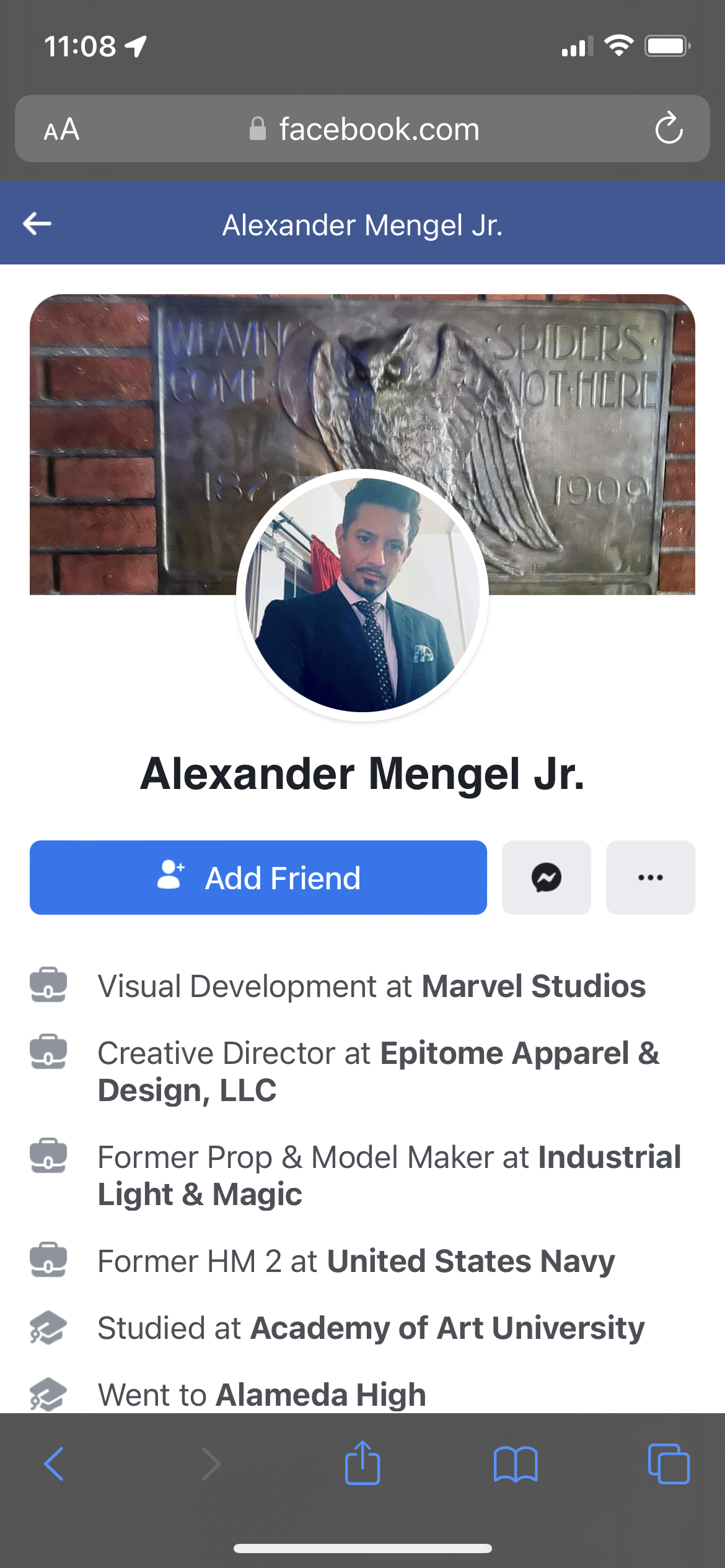Open the AA reader text options
Screen dimensions: 725x1568
coord(61,129)
